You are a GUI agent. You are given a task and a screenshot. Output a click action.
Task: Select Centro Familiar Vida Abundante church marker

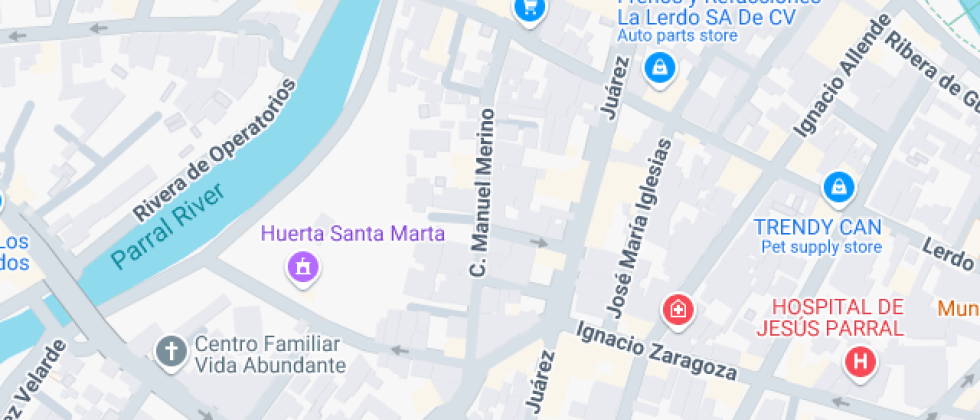pos(172,351)
